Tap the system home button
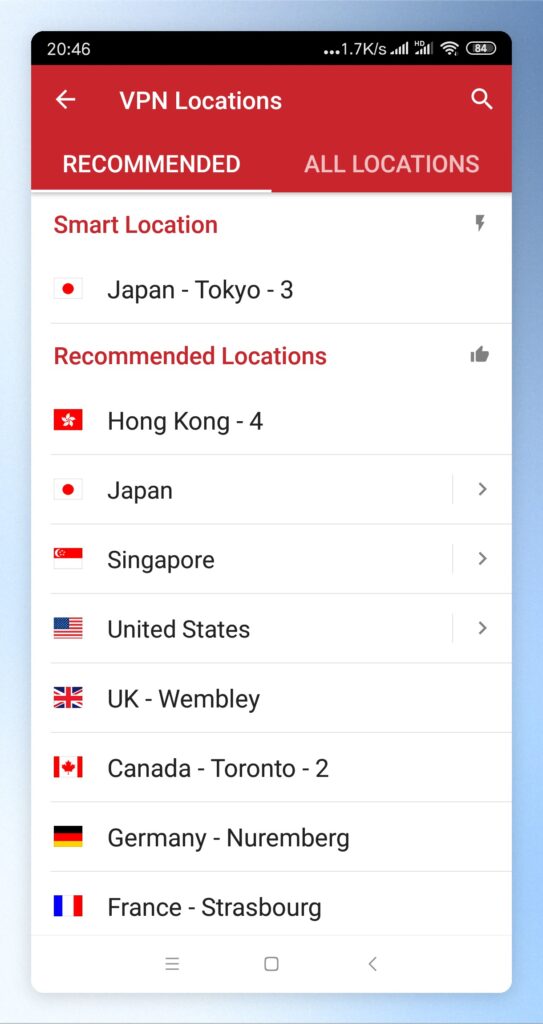The height and width of the screenshot is (1024, 543). [271, 964]
